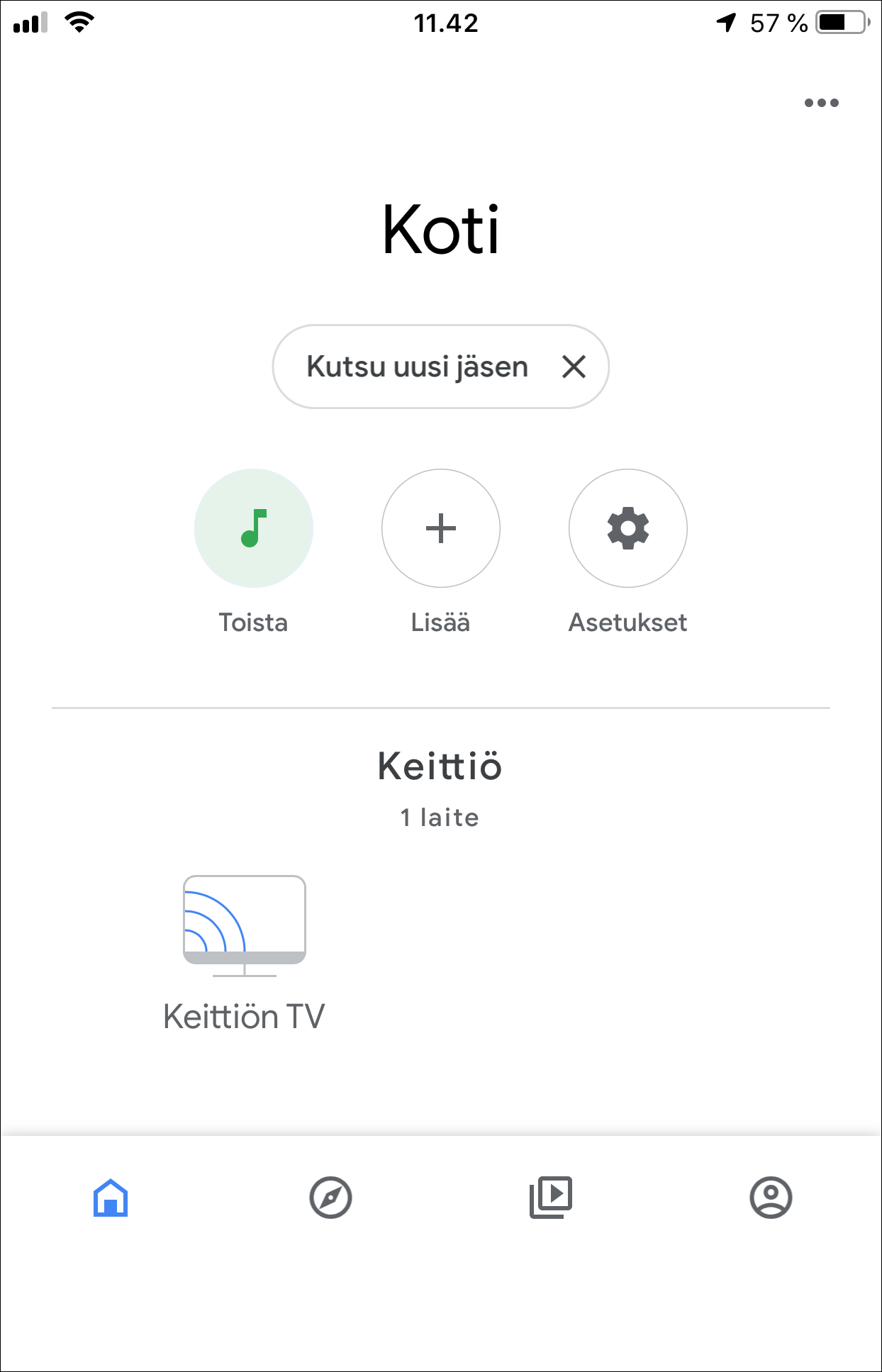
Task: Tap the Kutsu uusi jäsen chip
Action: pyautogui.click(x=417, y=367)
